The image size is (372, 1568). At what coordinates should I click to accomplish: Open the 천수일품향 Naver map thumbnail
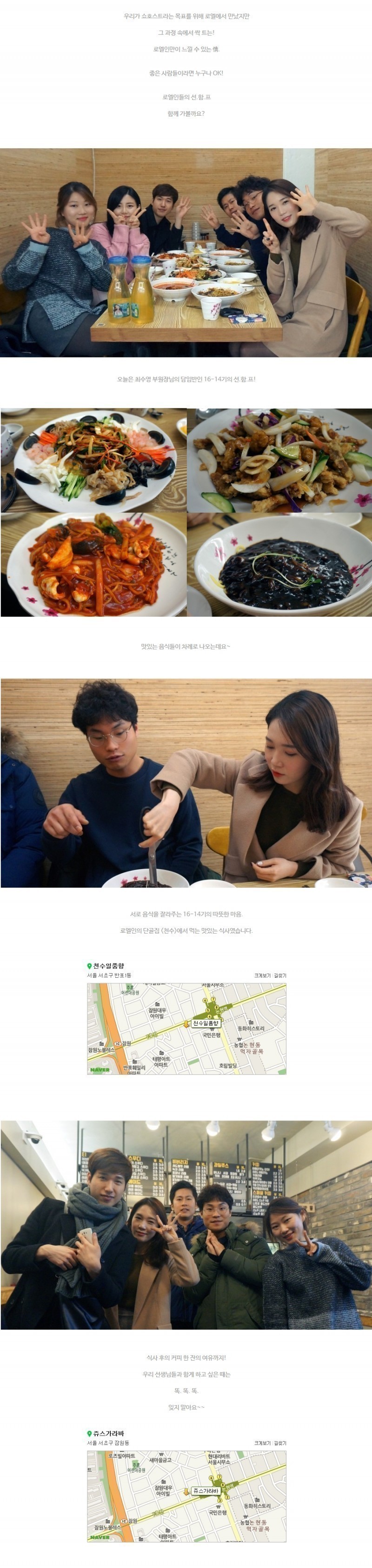(x=186, y=1028)
